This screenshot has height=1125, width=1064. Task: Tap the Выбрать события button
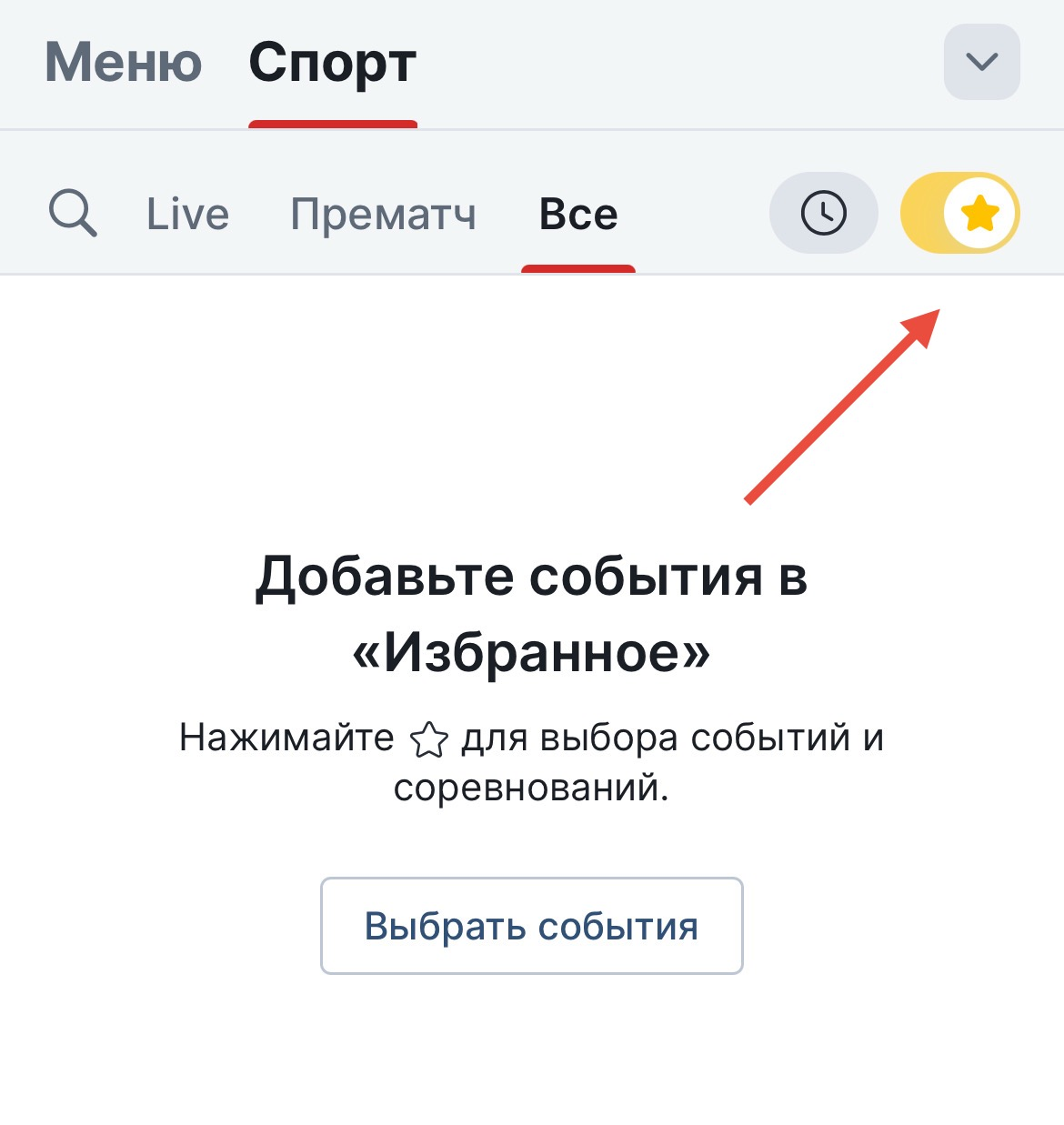tap(531, 926)
